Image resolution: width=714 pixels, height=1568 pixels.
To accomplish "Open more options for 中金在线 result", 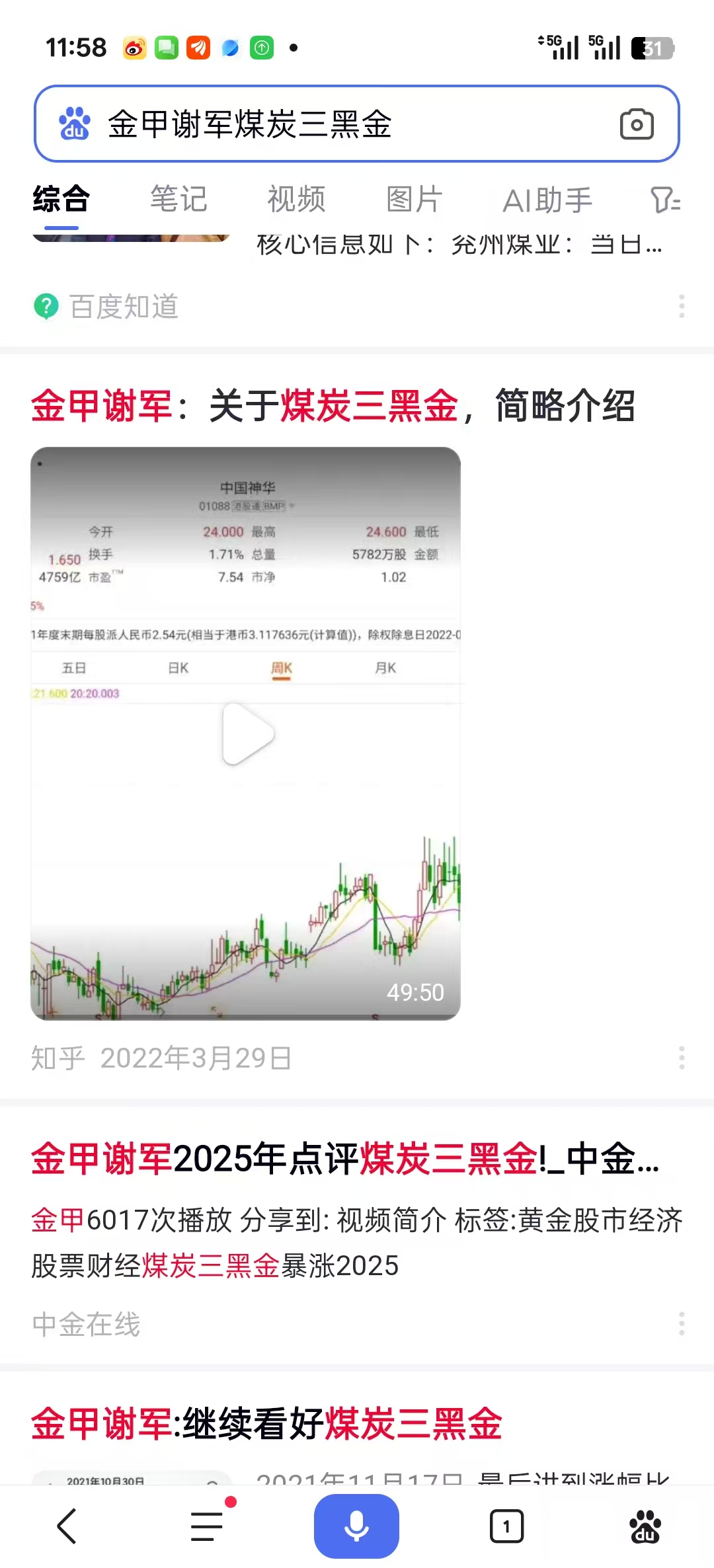I will click(682, 1324).
